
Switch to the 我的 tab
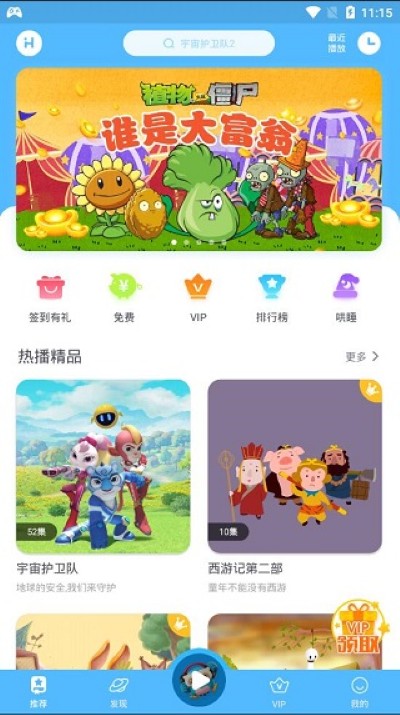(x=360, y=691)
